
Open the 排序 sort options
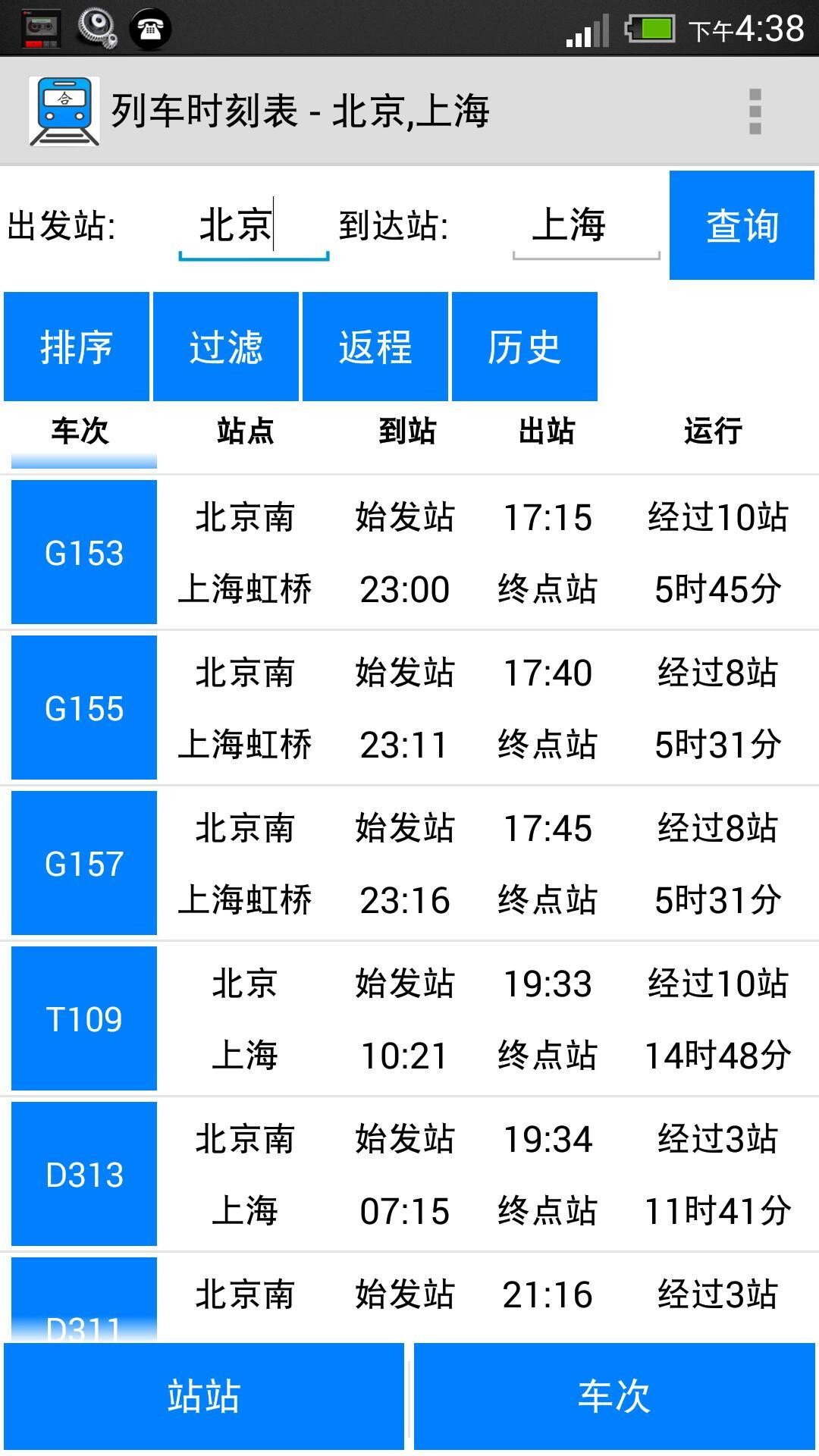coord(77,347)
